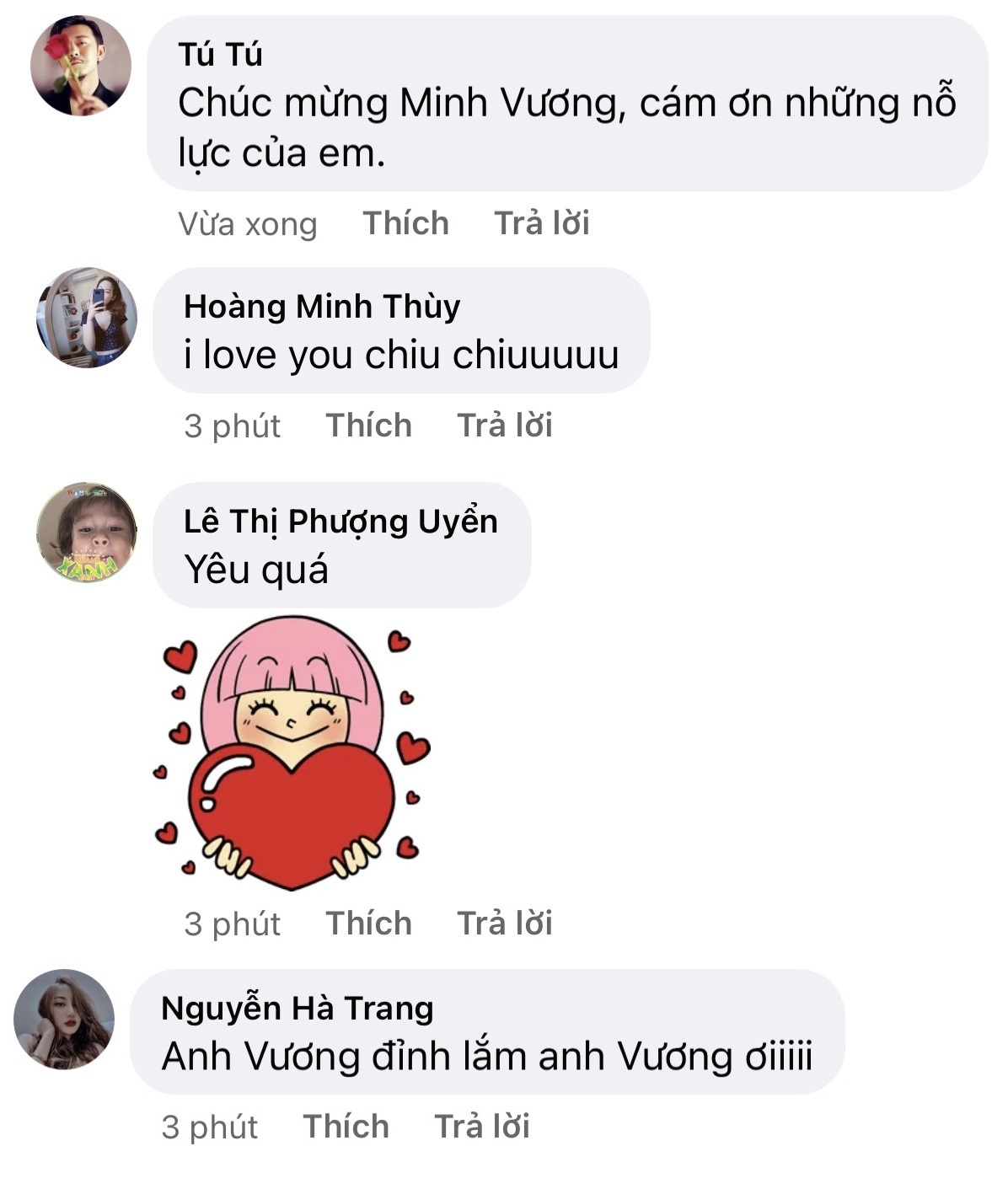Open Lê Thị Phượng Uyển's profile name
The height and width of the screenshot is (1178, 1008).
tap(340, 522)
